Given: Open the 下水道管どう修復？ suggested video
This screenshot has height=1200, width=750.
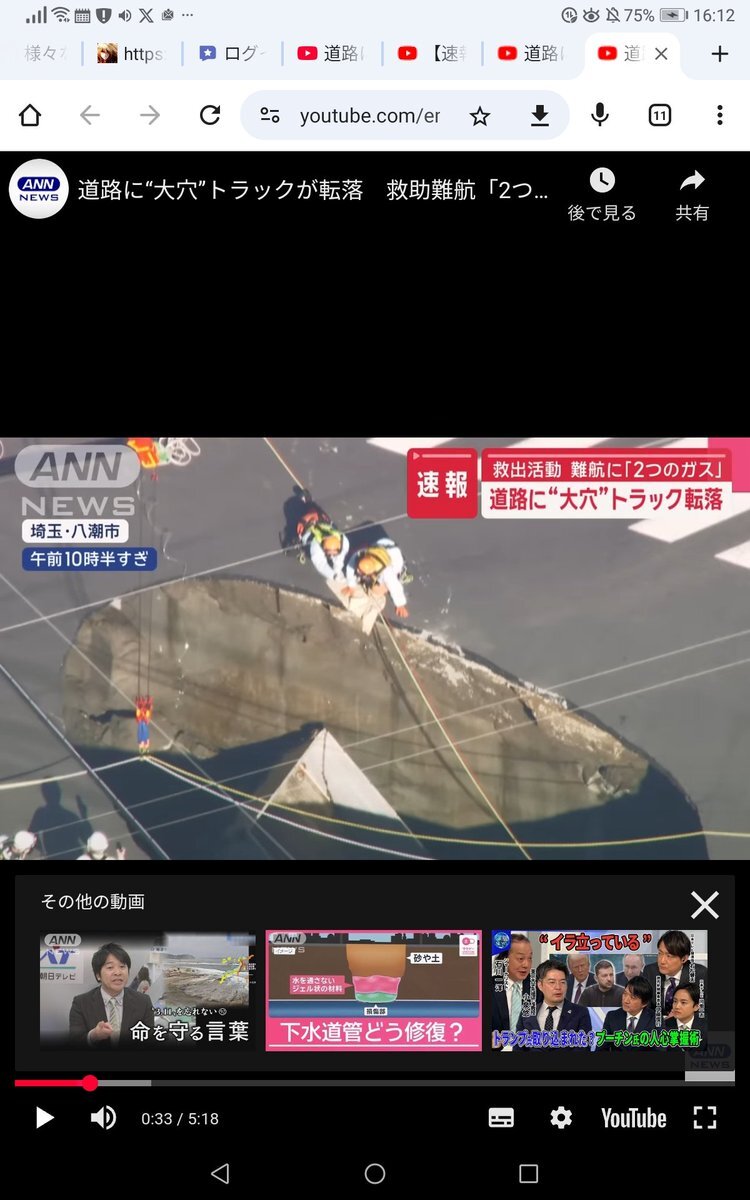Looking at the screenshot, I should pyautogui.click(x=373, y=991).
